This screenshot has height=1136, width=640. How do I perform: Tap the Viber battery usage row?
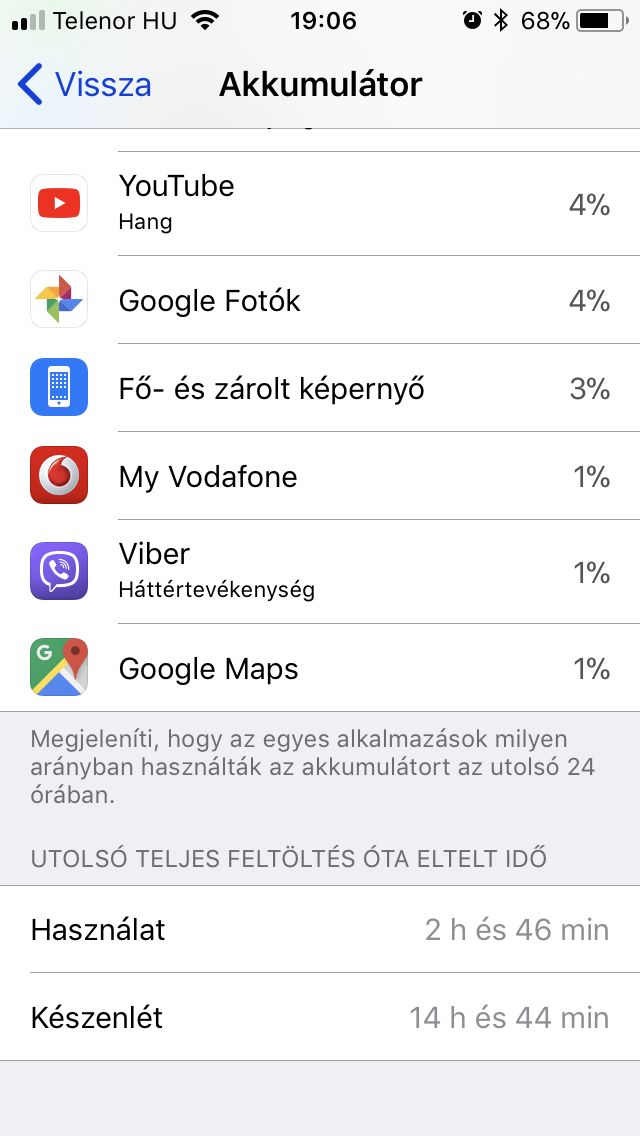click(x=320, y=572)
